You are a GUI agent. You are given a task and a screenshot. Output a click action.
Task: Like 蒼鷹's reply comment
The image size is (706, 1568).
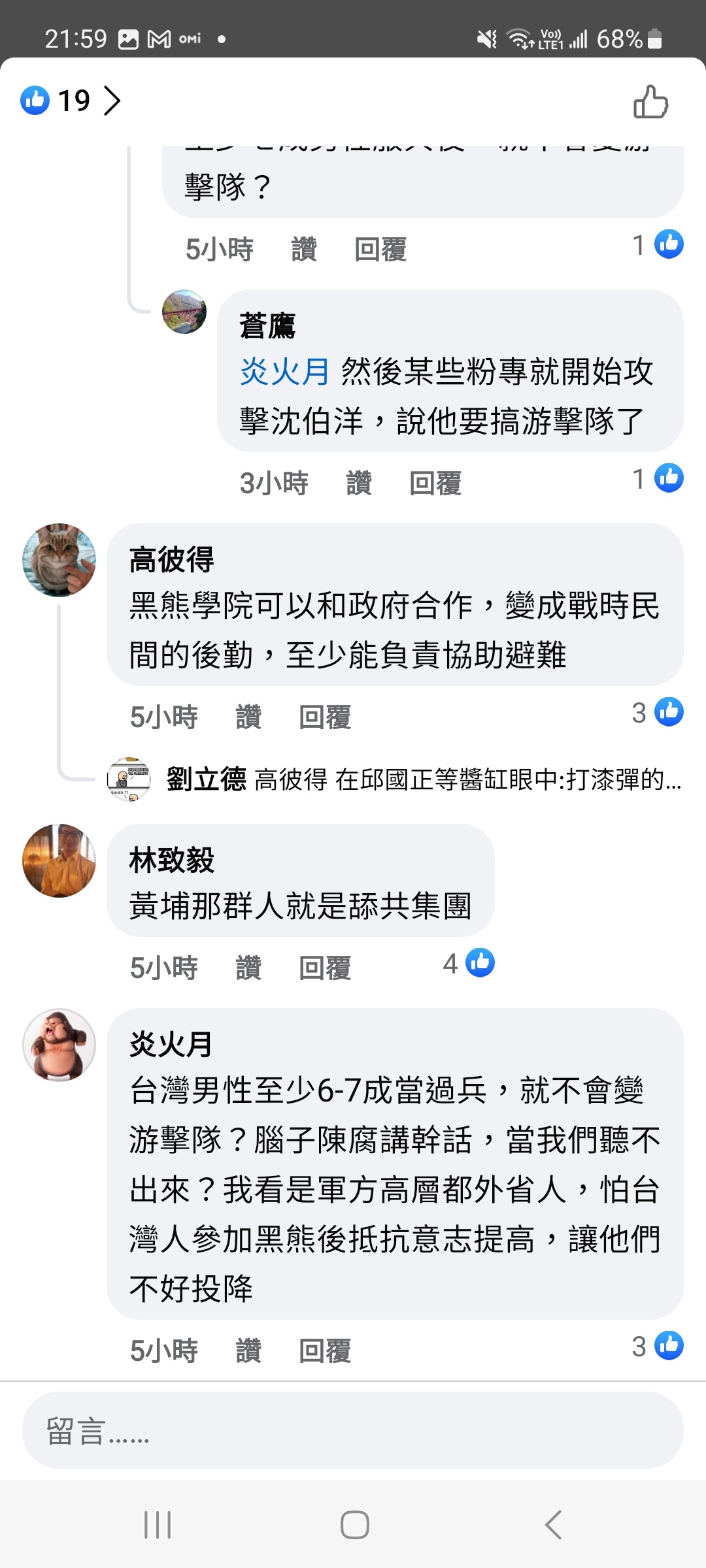coord(358,483)
